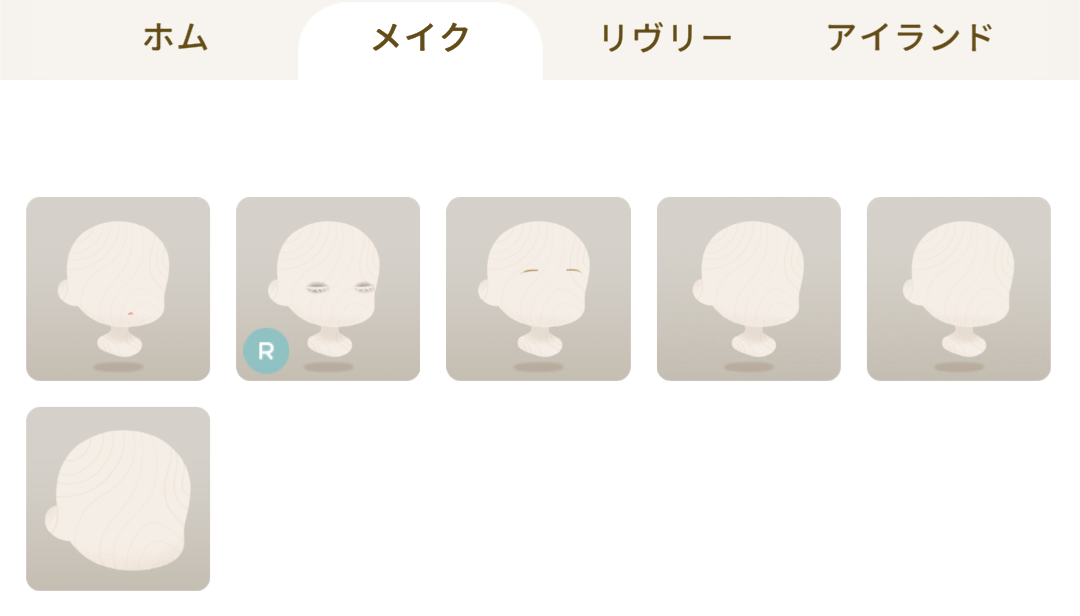
Task: Pick the closed golden eyes makeup
Action: [538, 288]
